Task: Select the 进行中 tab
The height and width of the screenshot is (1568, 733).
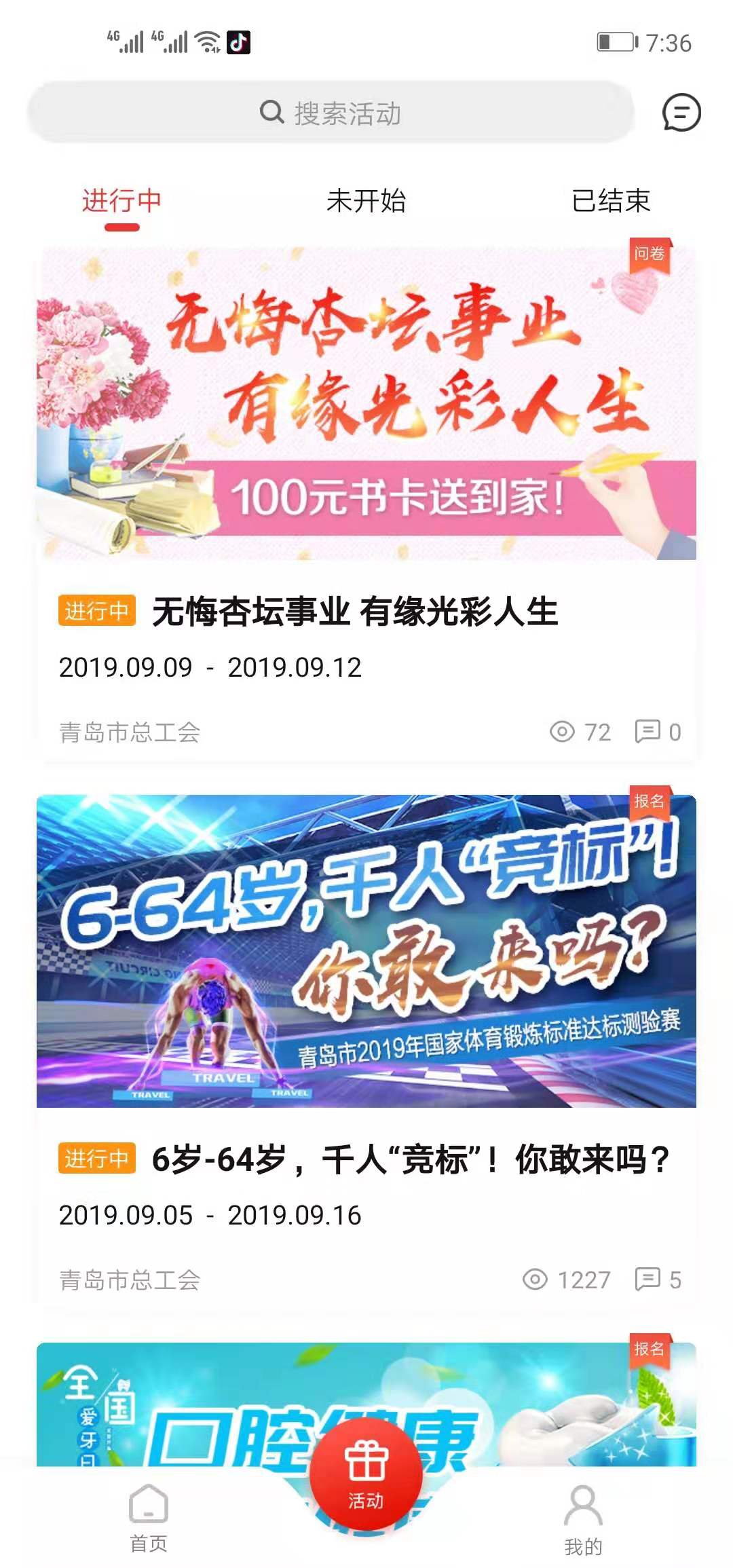Action: click(x=122, y=202)
